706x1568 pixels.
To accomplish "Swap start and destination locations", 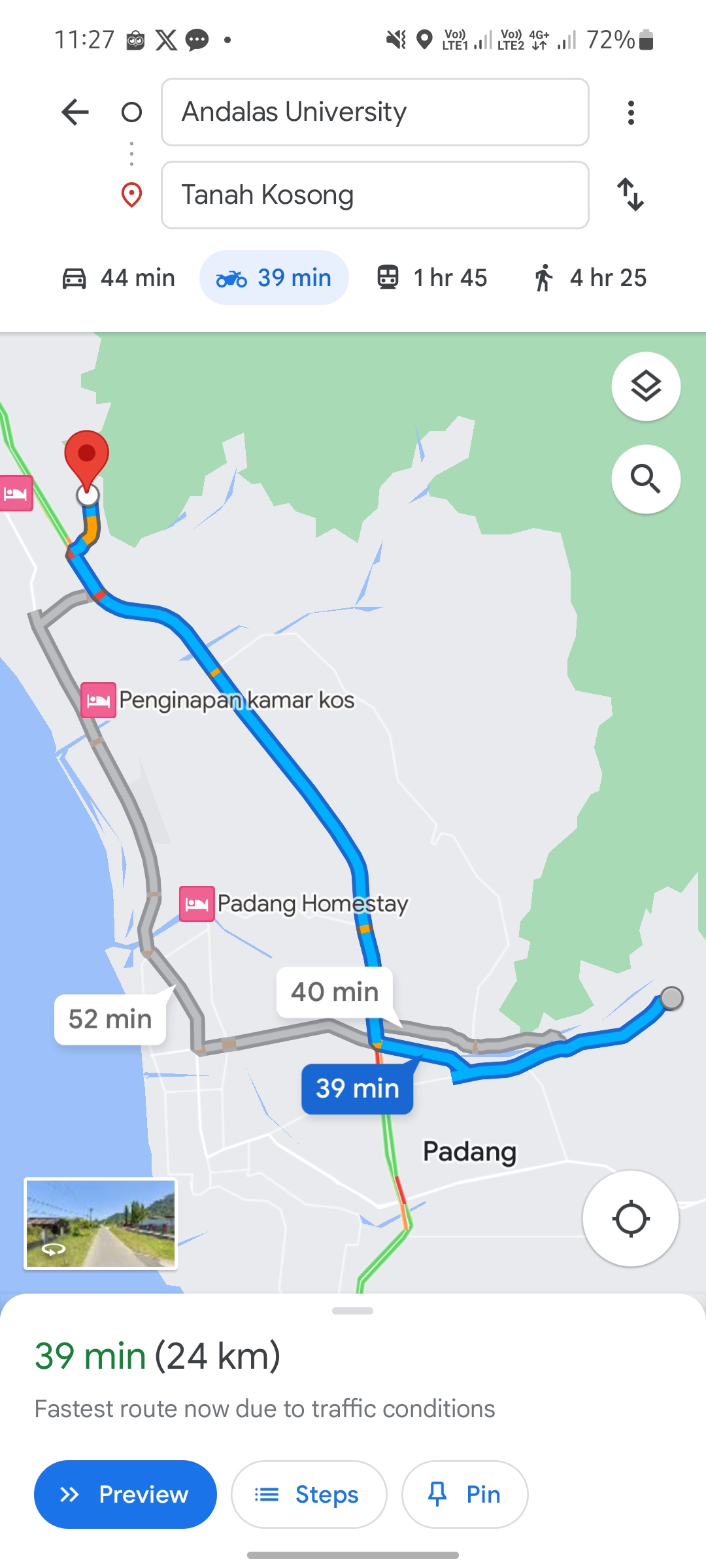I will [x=631, y=195].
